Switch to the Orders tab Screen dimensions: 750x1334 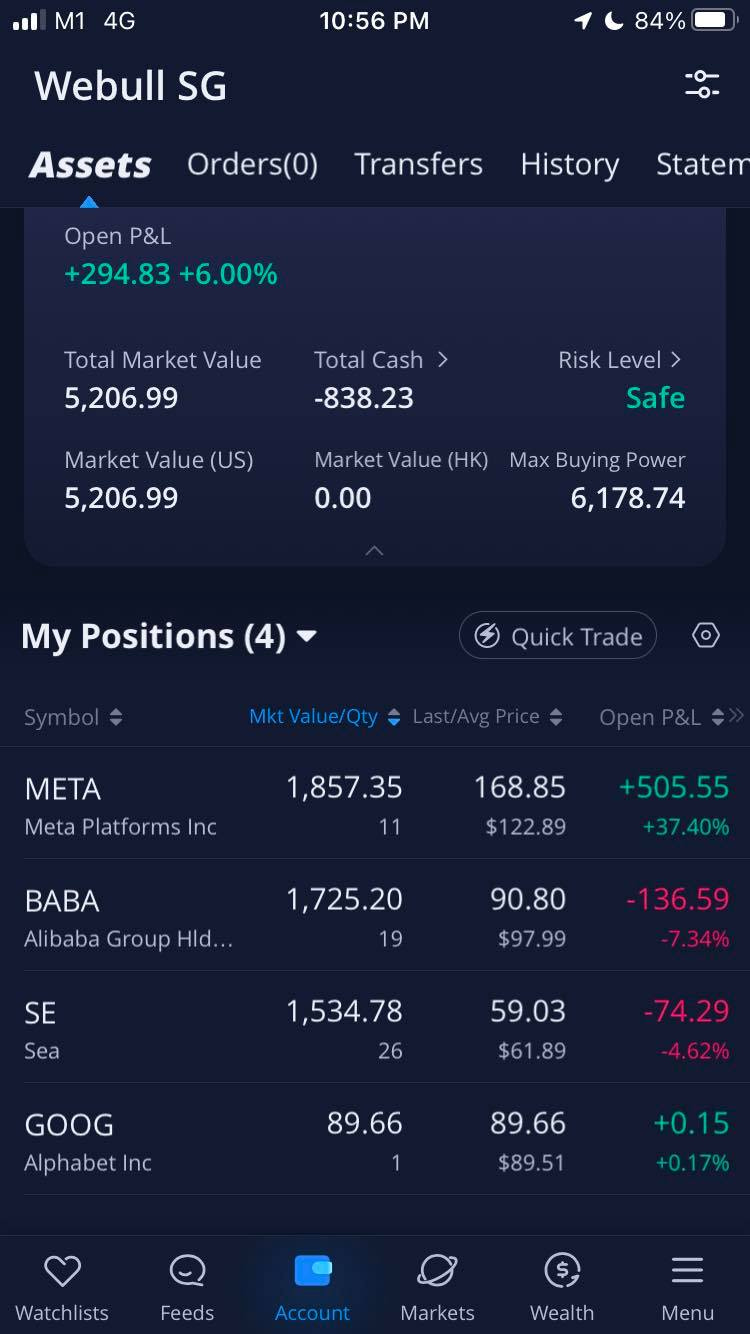click(252, 164)
